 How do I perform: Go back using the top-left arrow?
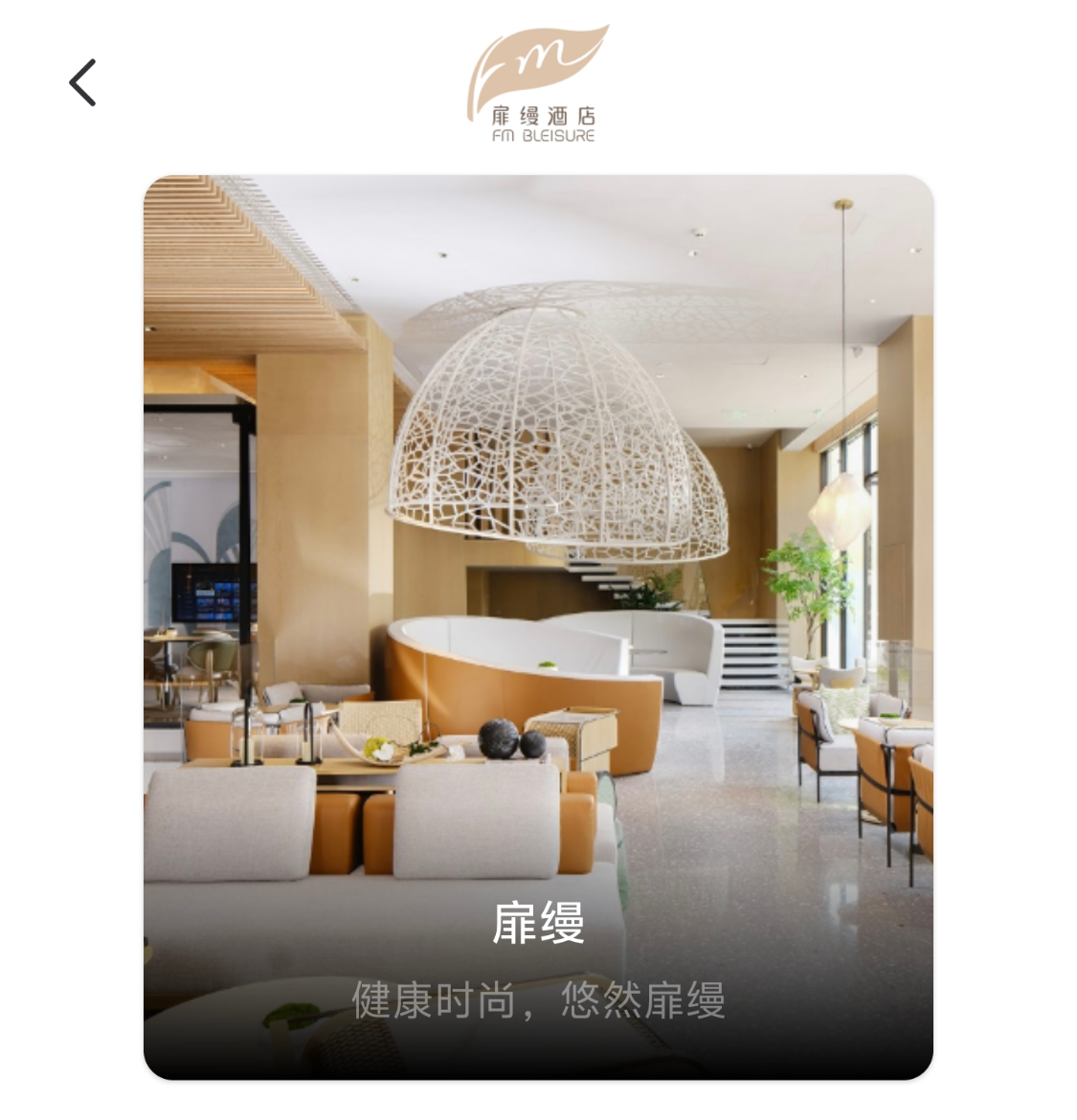click(x=83, y=82)
